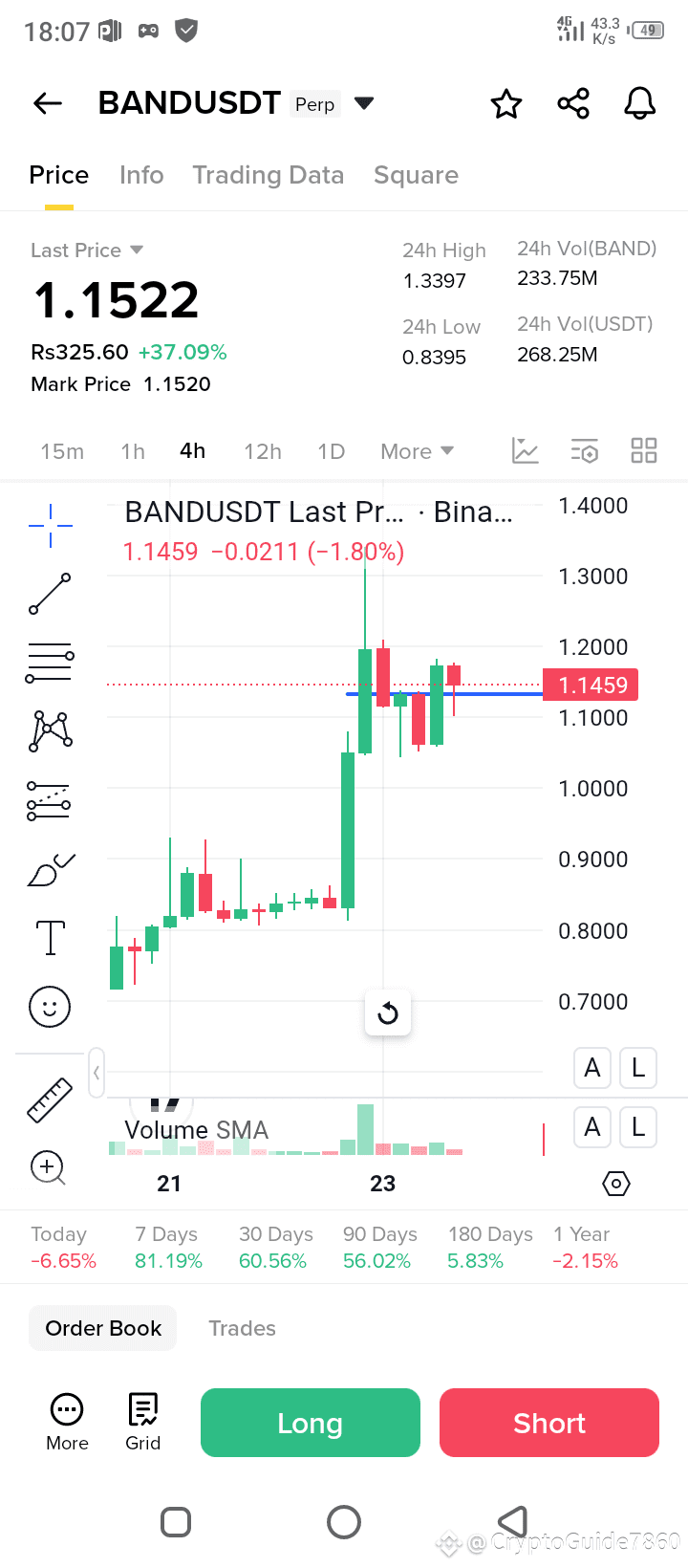Add BANDUSDT to favorites with the star
The width and height of the screenshot is (688, 1568).
(506, 103)
